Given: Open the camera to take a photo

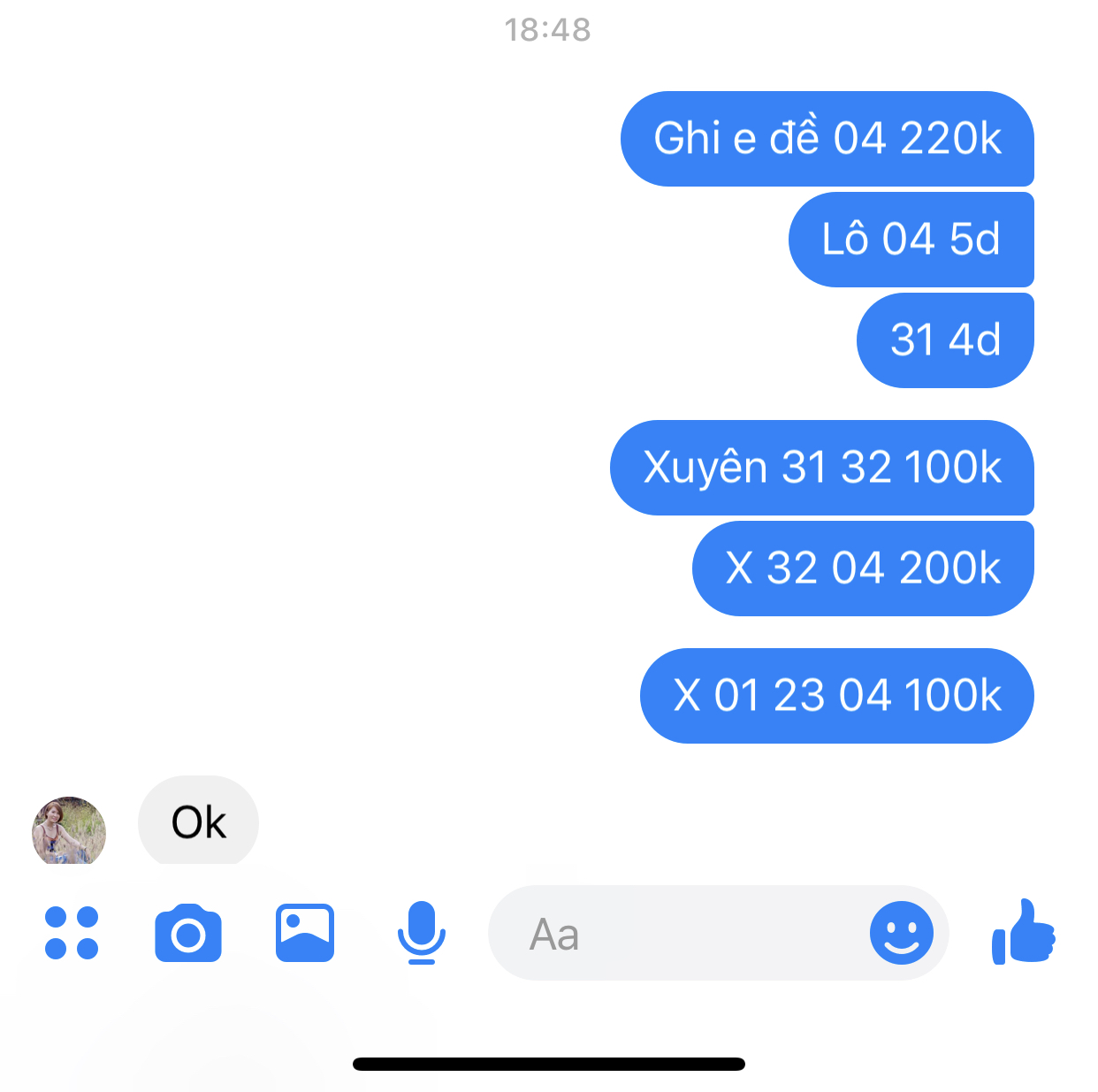Looking at the screenshot, I should (188, 933).
